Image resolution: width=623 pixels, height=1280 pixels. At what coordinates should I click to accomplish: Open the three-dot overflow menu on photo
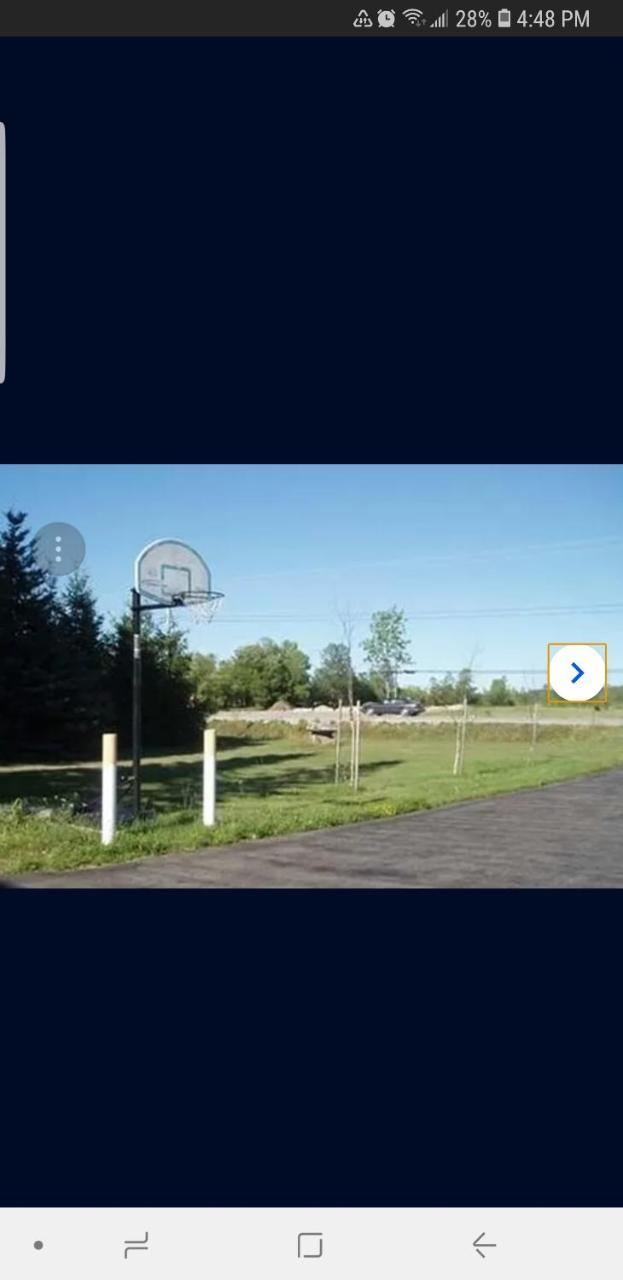point(59,549)
